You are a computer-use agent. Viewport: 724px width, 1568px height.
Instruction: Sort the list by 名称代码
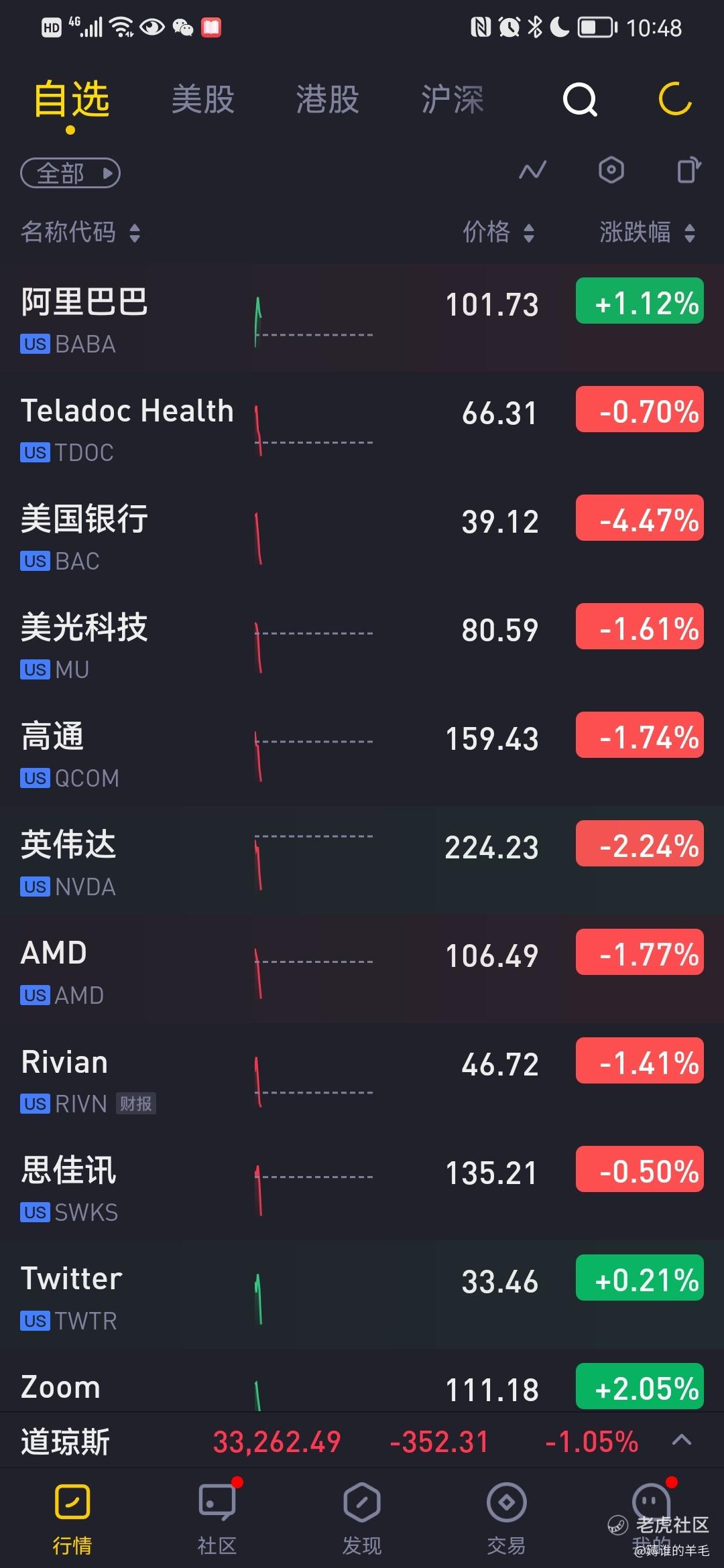pos(80,233)
